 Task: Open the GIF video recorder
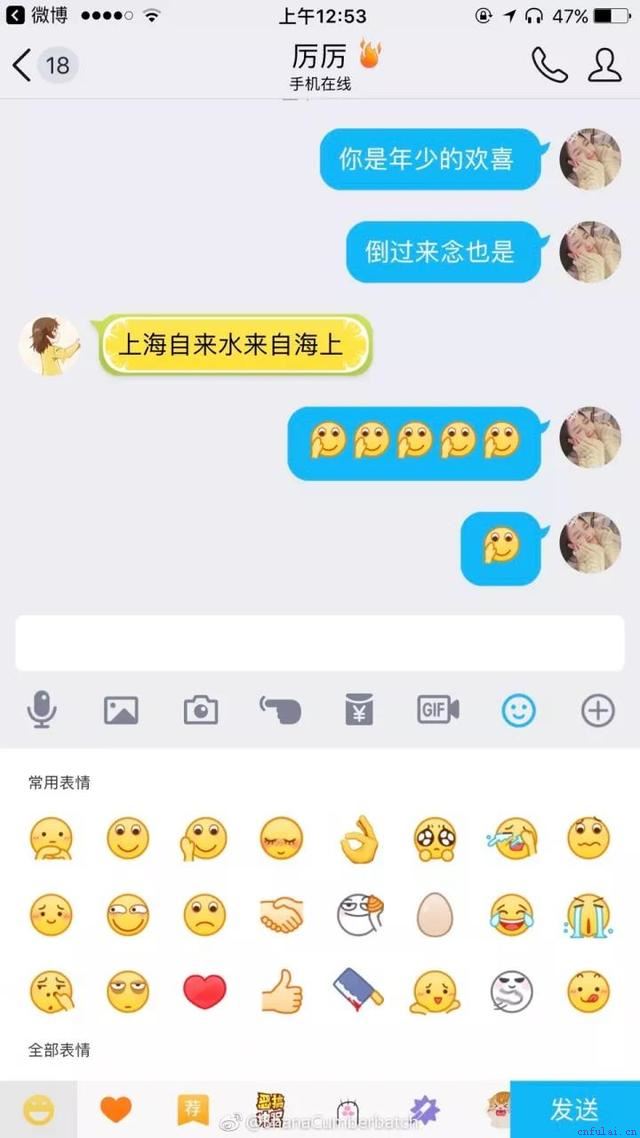[438, 711]
